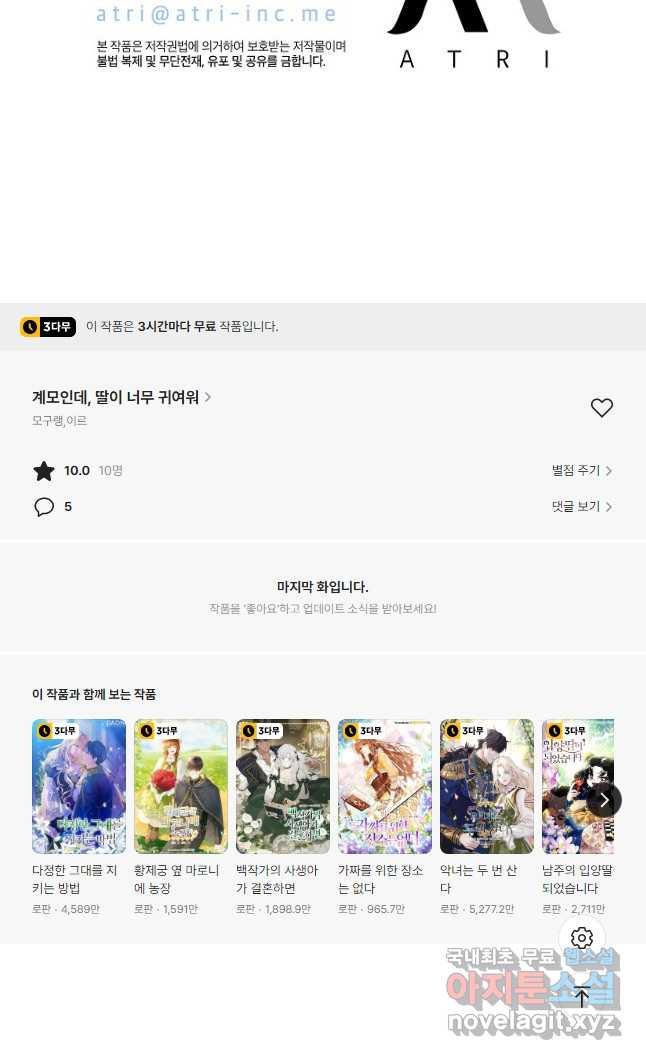
Task: Open 댓글 보기 to view comments
Action: click(581, 506)
